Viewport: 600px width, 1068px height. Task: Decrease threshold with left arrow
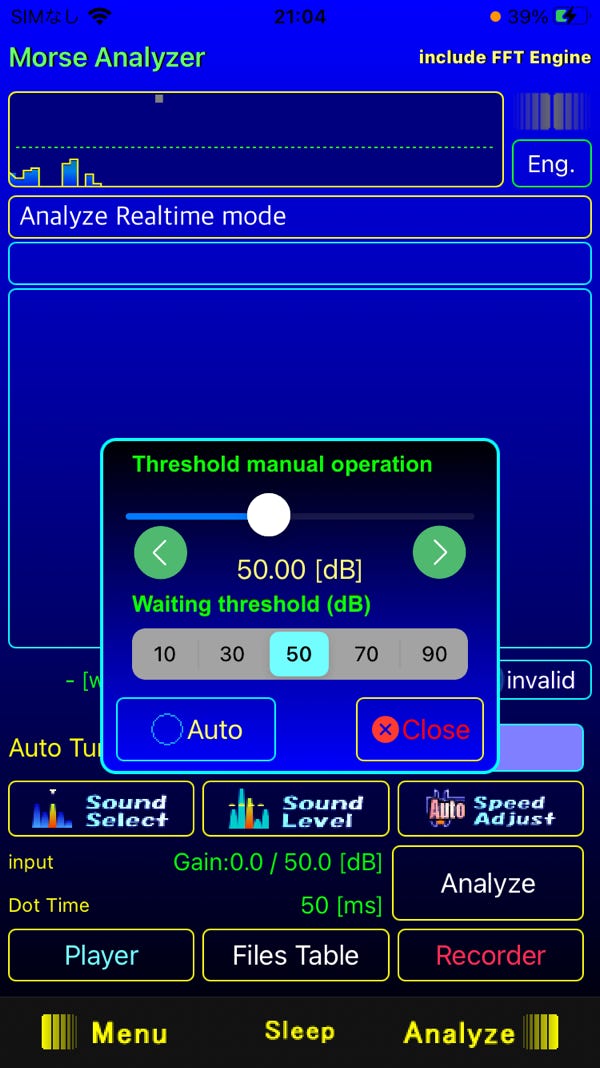pyautogui.click(x=161, y=552)
